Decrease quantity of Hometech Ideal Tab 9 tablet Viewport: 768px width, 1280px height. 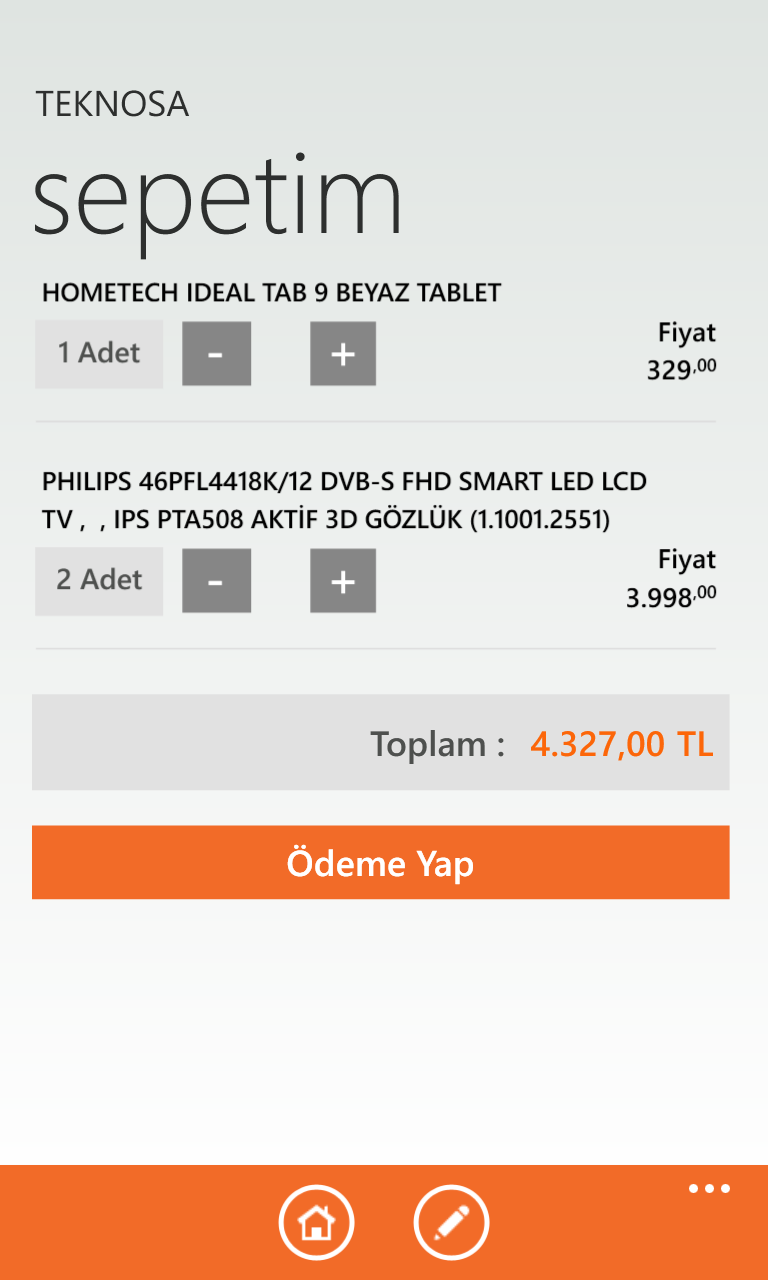click(x=216, y=354)
